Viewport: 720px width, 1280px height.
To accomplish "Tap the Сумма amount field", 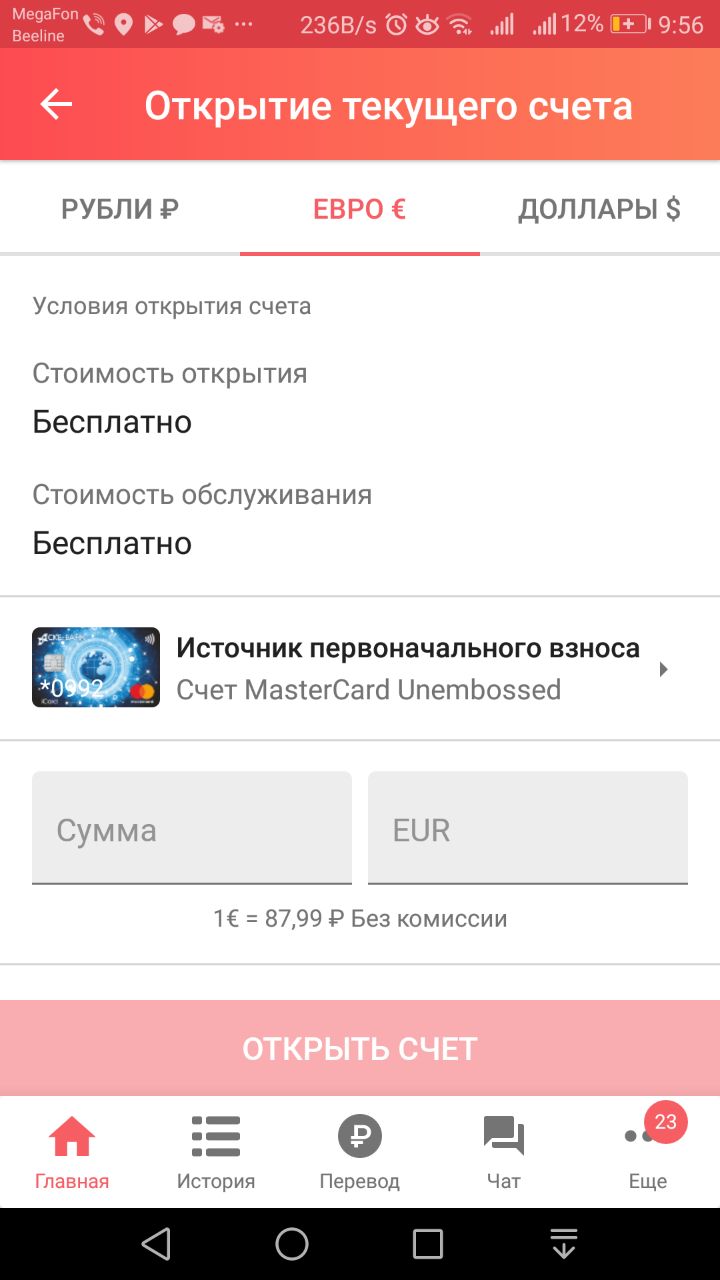I will coord(192,828).
